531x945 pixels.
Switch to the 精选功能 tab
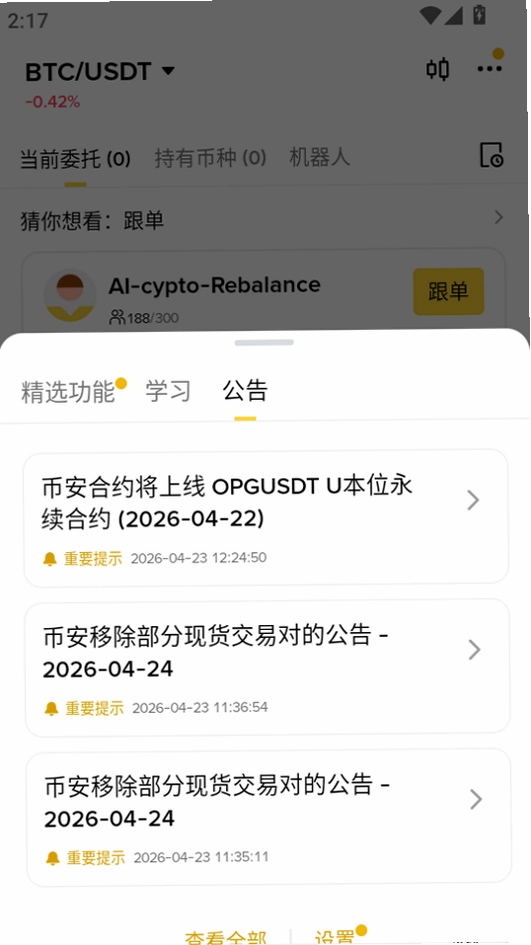68,392
